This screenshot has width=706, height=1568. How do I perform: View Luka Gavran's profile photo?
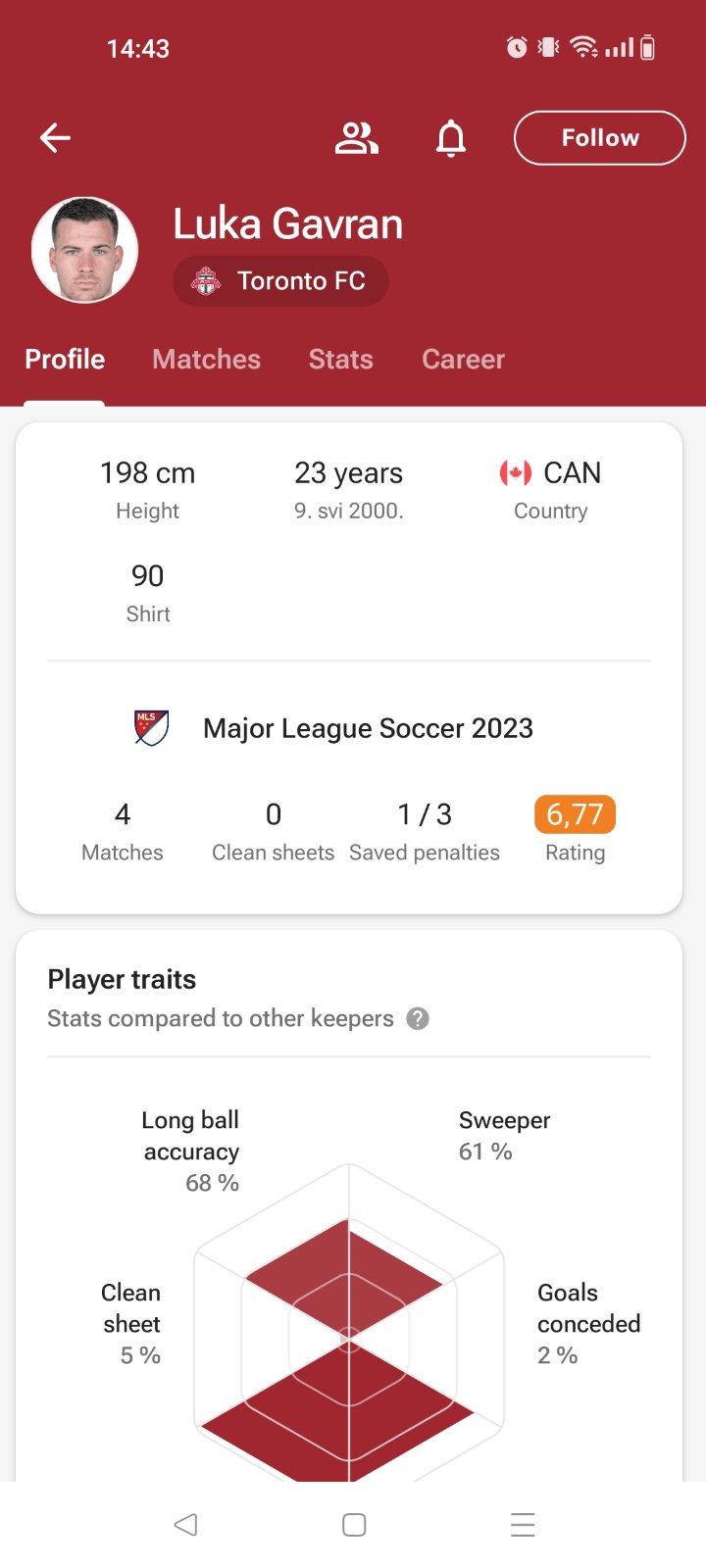coord(84,250)
